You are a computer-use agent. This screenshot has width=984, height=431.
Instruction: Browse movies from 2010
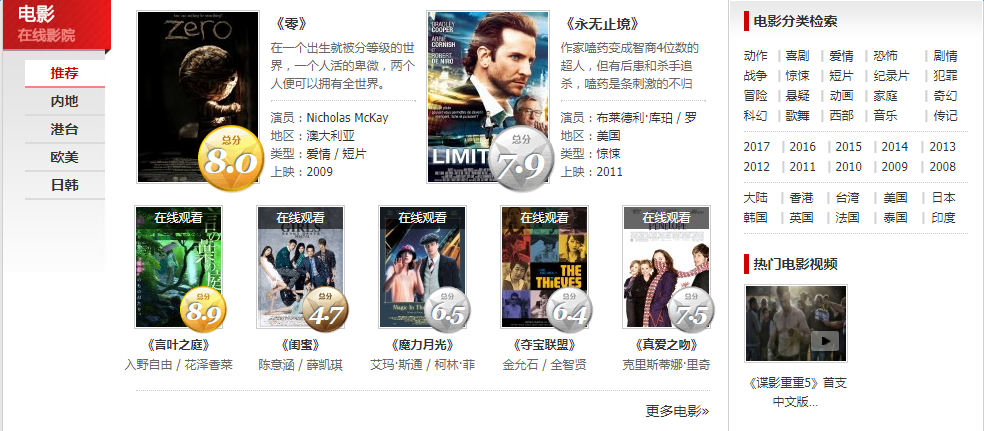tap(848, 167)
